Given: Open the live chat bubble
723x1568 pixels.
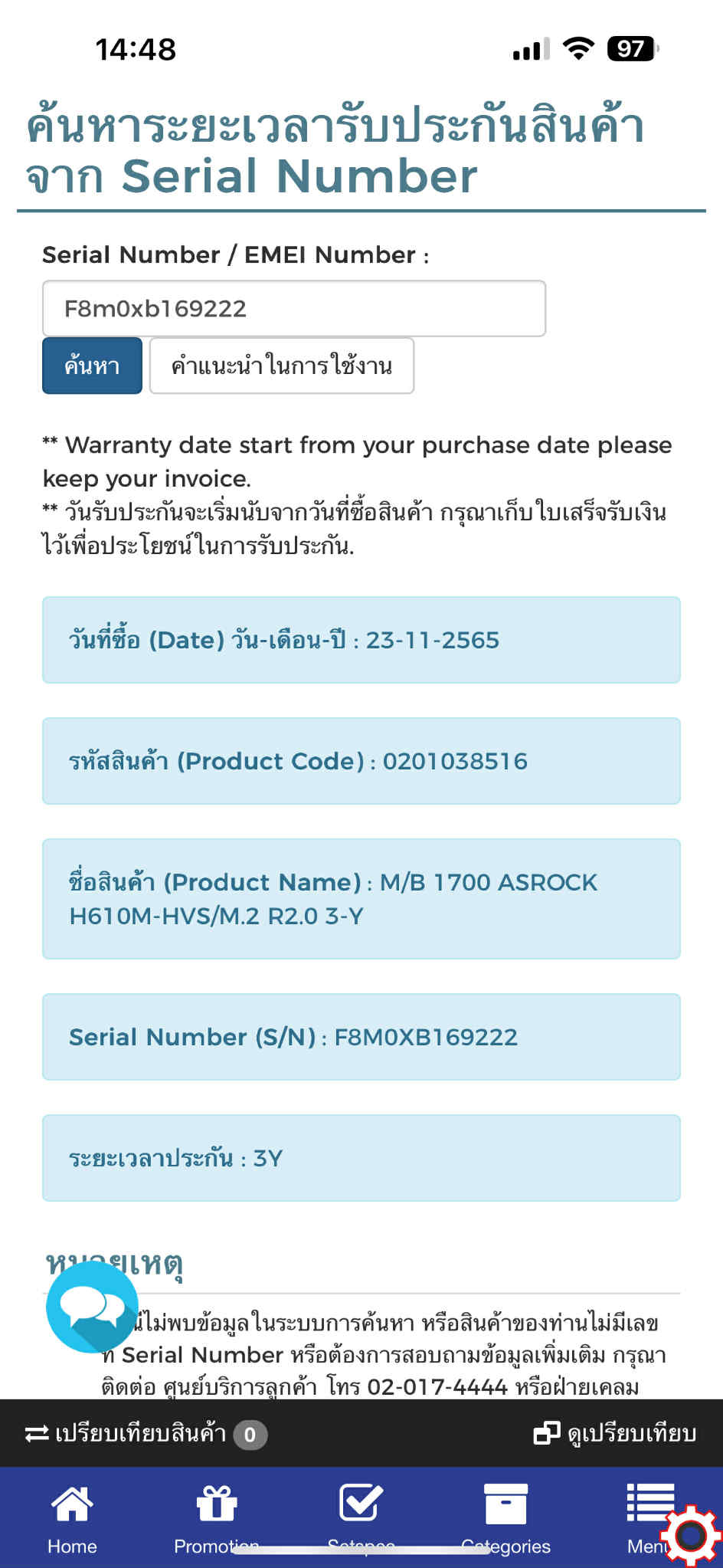Looking at the screenshot, I should coord(92,1307).
